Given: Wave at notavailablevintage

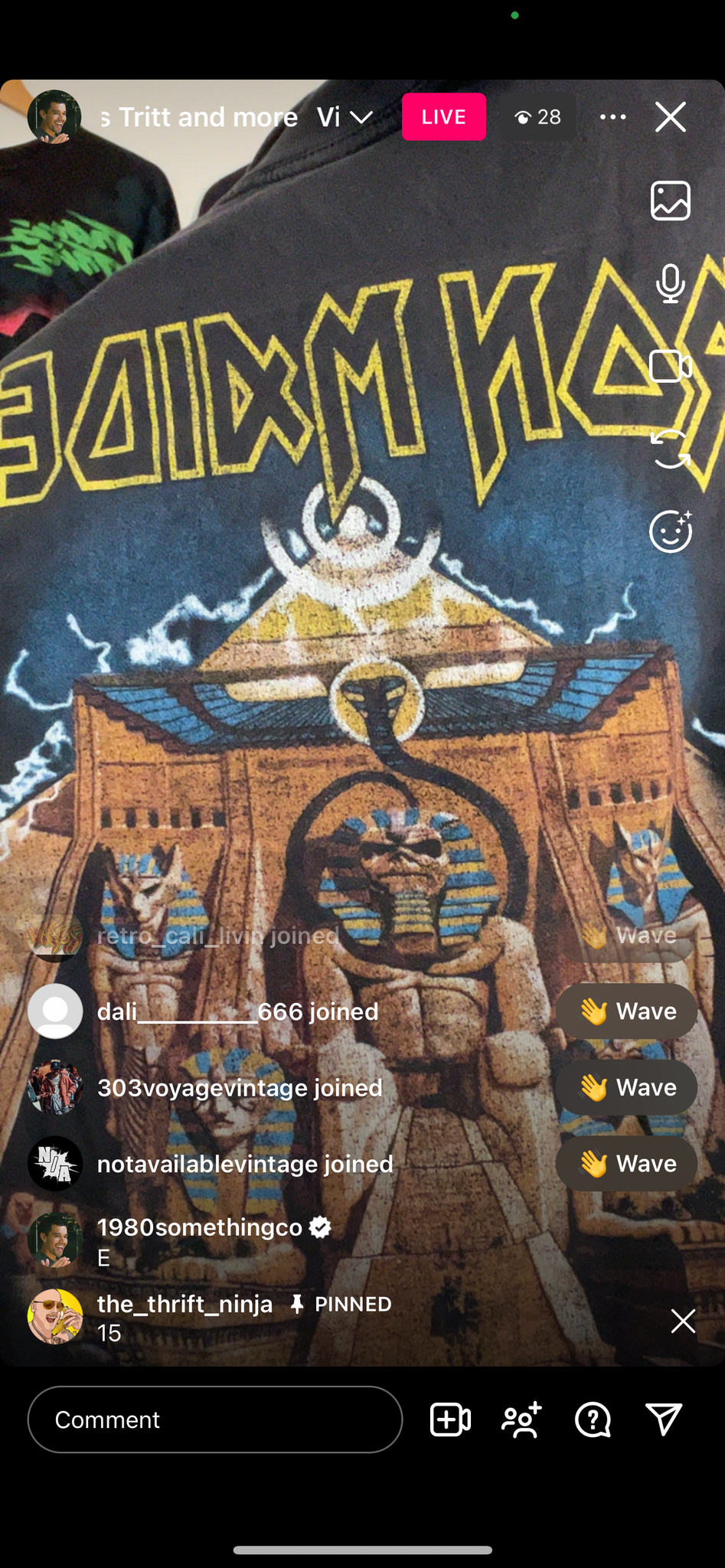Looking at the screenshot, I should coord(626,1164).
